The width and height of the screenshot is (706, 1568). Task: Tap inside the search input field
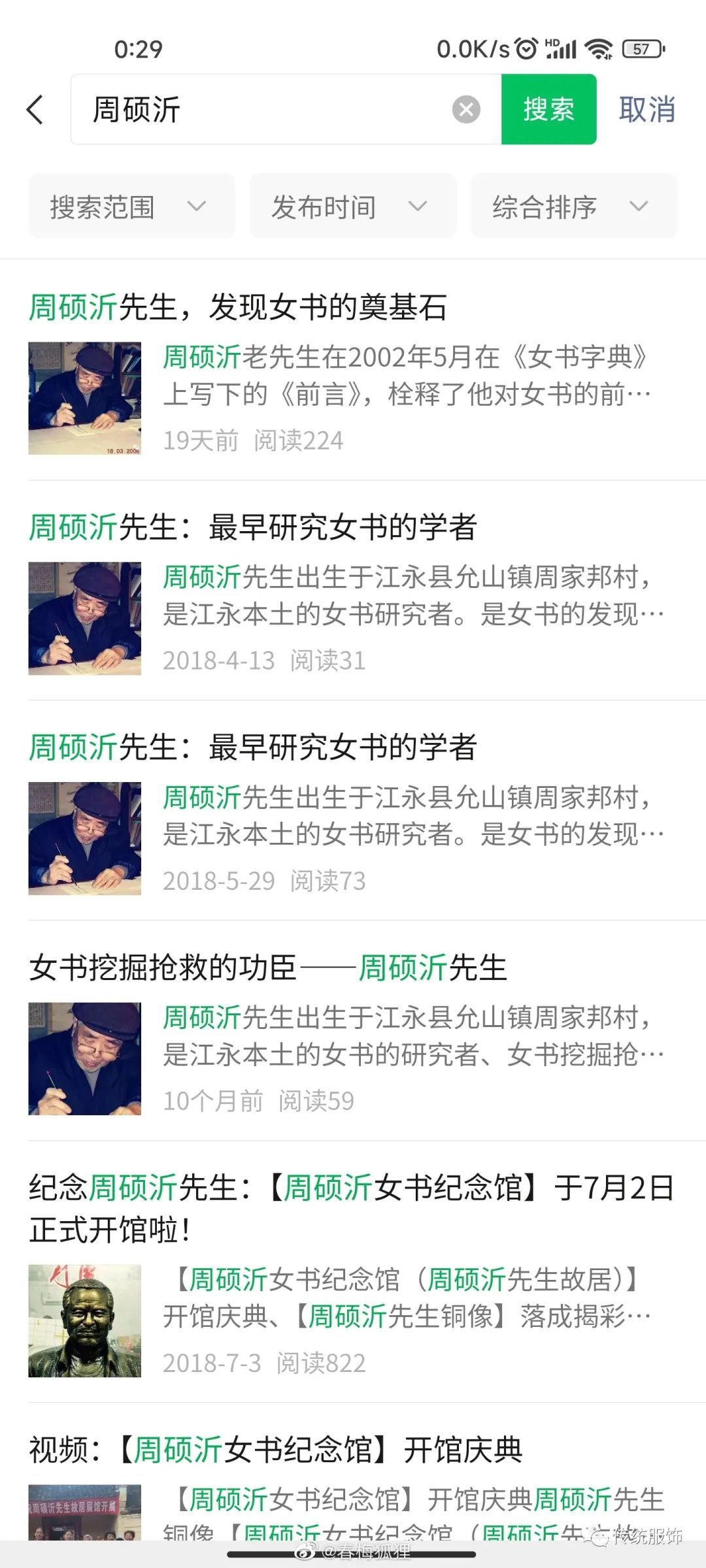click(x=261, y=109)
